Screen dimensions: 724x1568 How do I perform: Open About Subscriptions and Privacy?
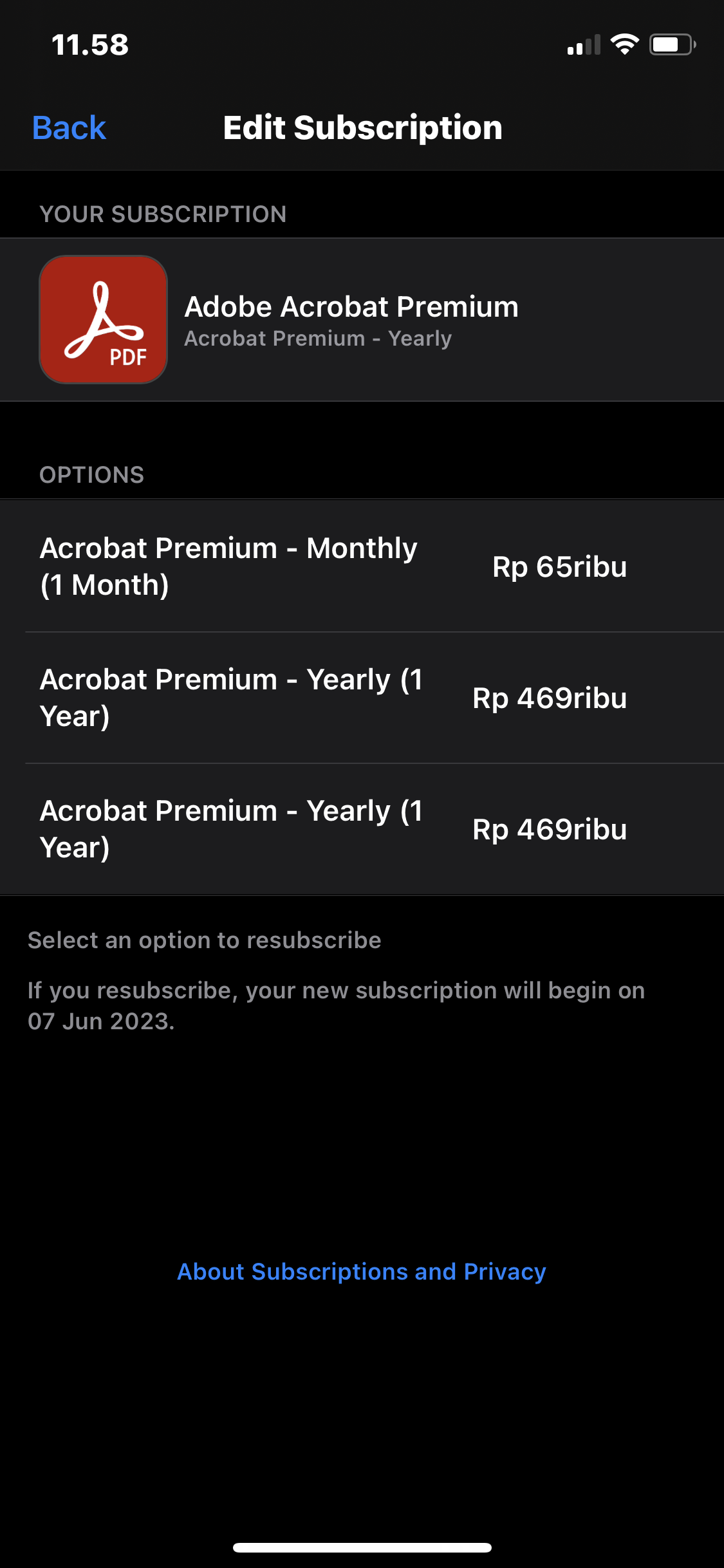click(362, 1271)
